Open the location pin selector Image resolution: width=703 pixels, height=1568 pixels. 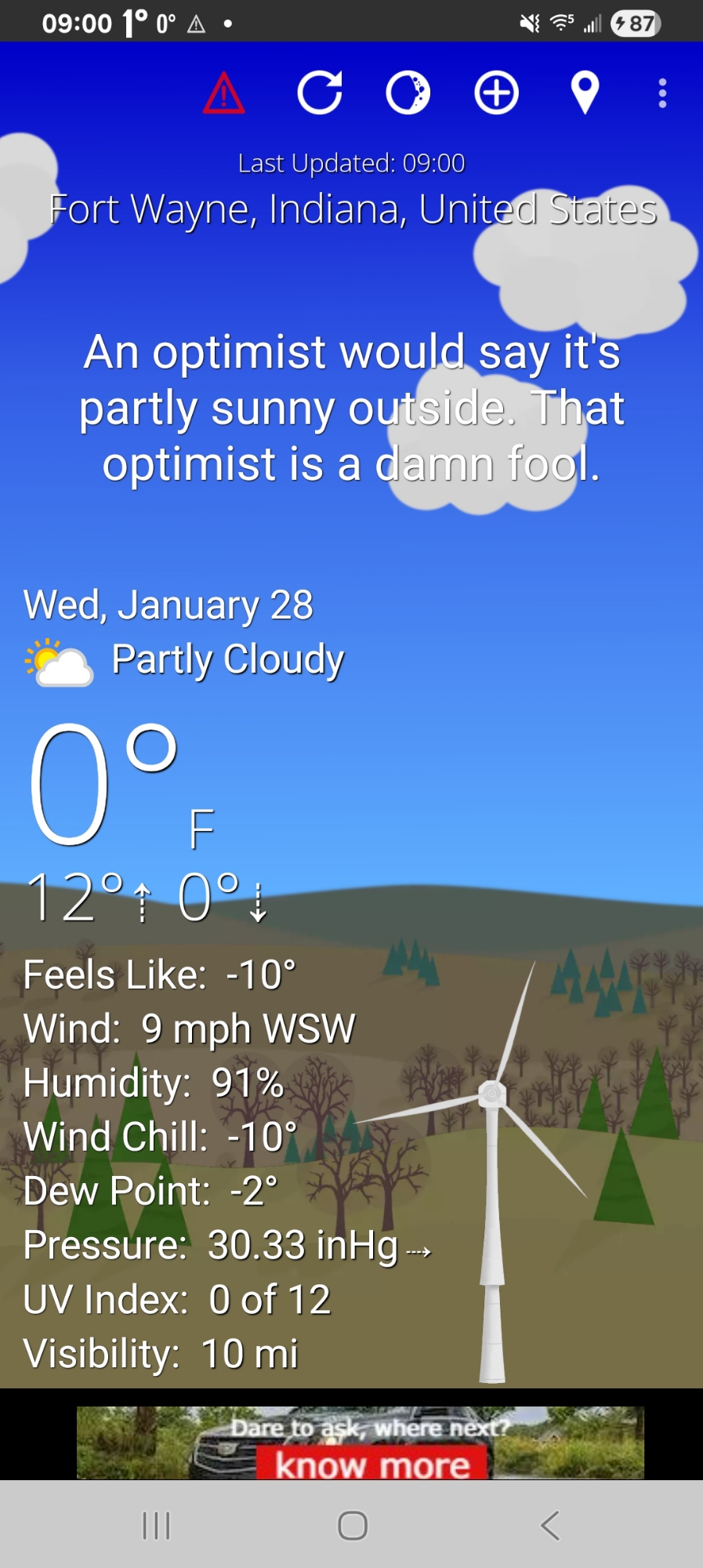tap(585, 93)
